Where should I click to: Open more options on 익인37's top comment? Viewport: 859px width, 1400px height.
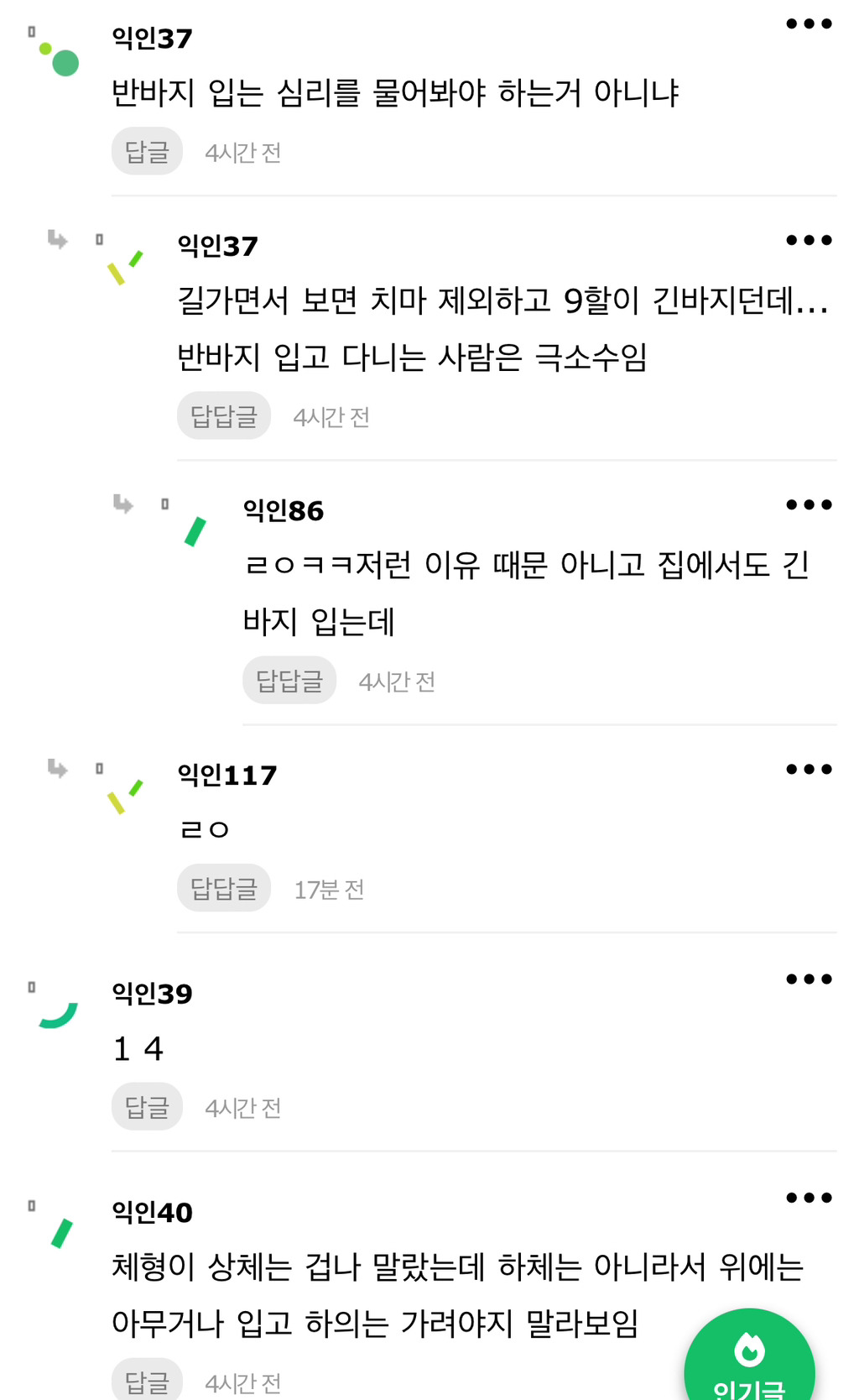click(809, 24)
